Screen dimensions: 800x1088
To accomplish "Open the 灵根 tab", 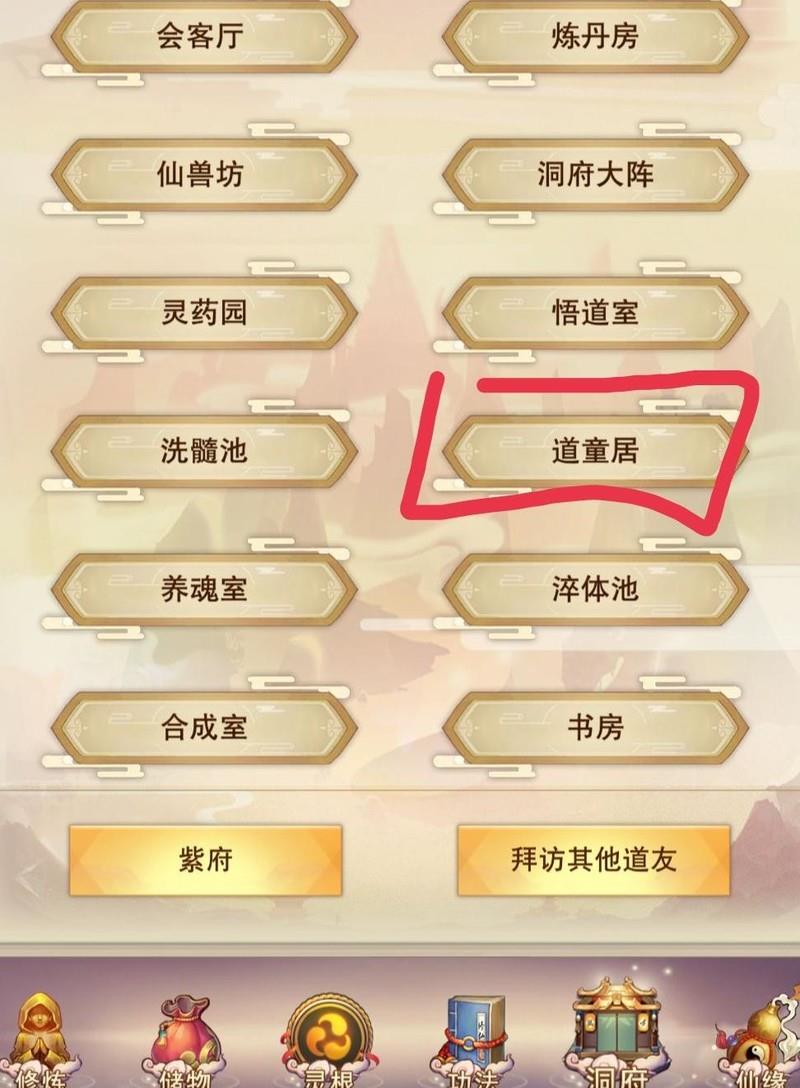I will pyautogui.click(x=327, y=1040).
